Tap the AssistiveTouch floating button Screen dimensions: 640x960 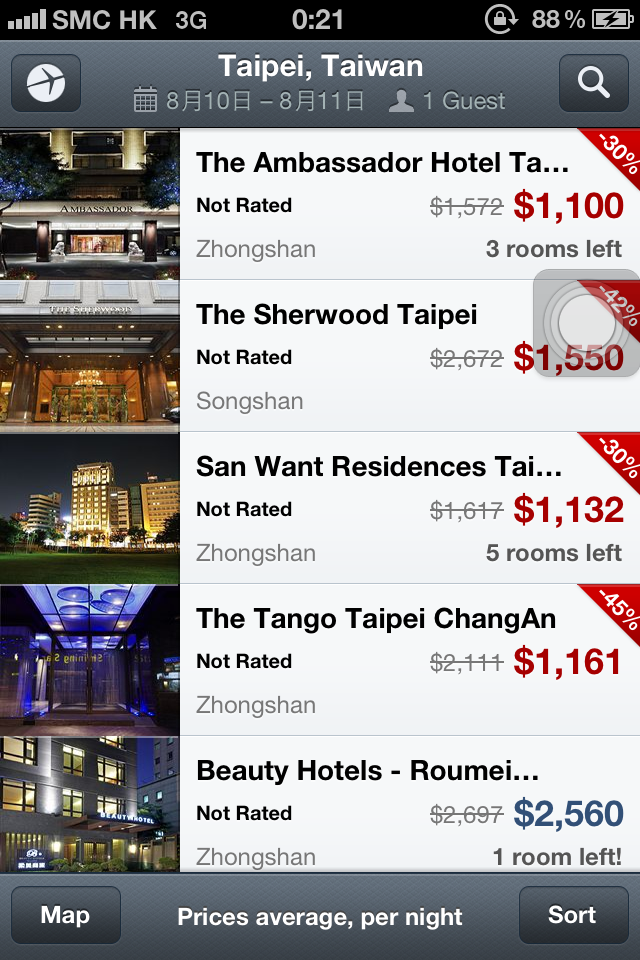coord(587,323)
